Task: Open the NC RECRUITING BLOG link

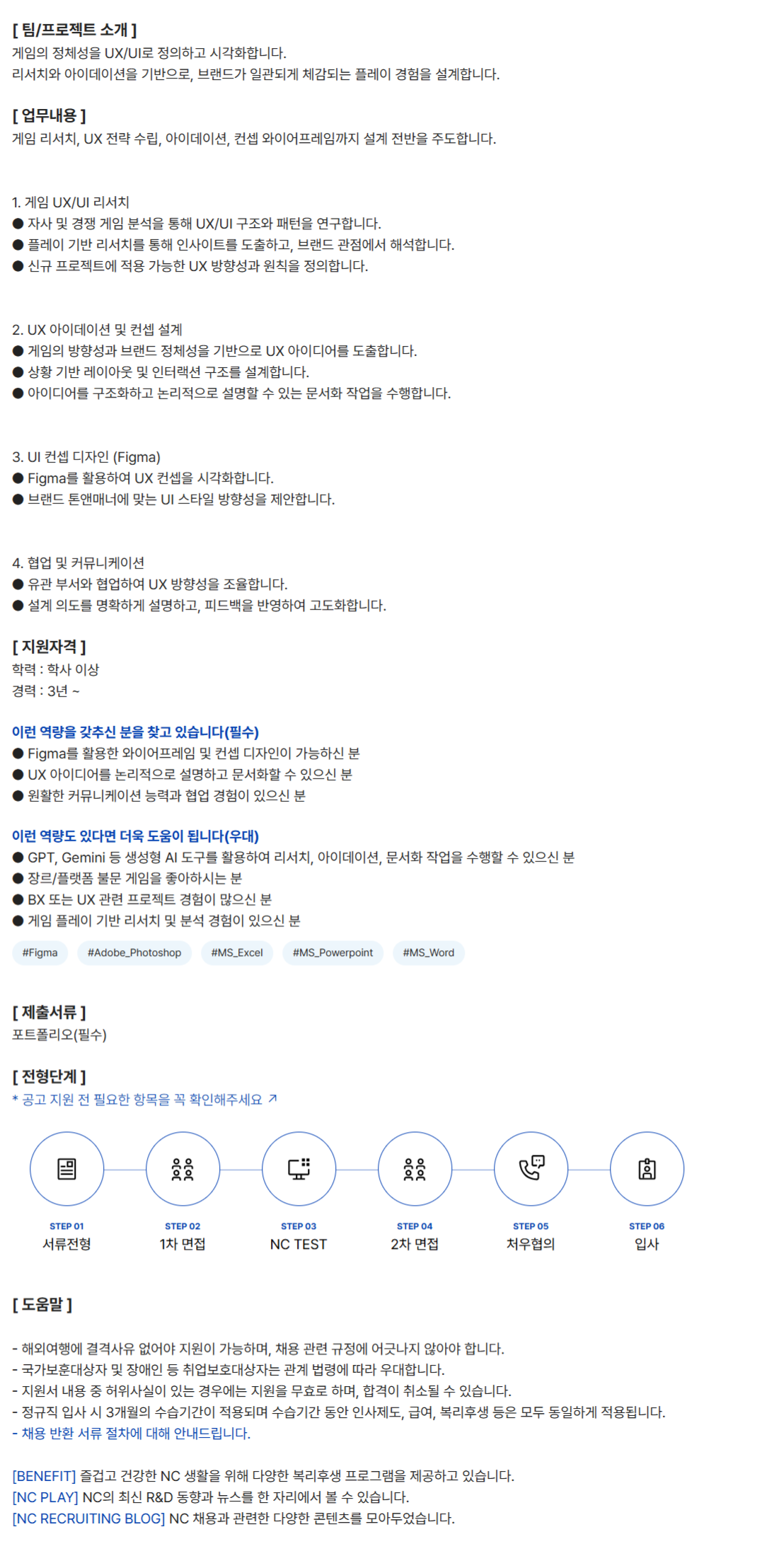Action: 88,1518
